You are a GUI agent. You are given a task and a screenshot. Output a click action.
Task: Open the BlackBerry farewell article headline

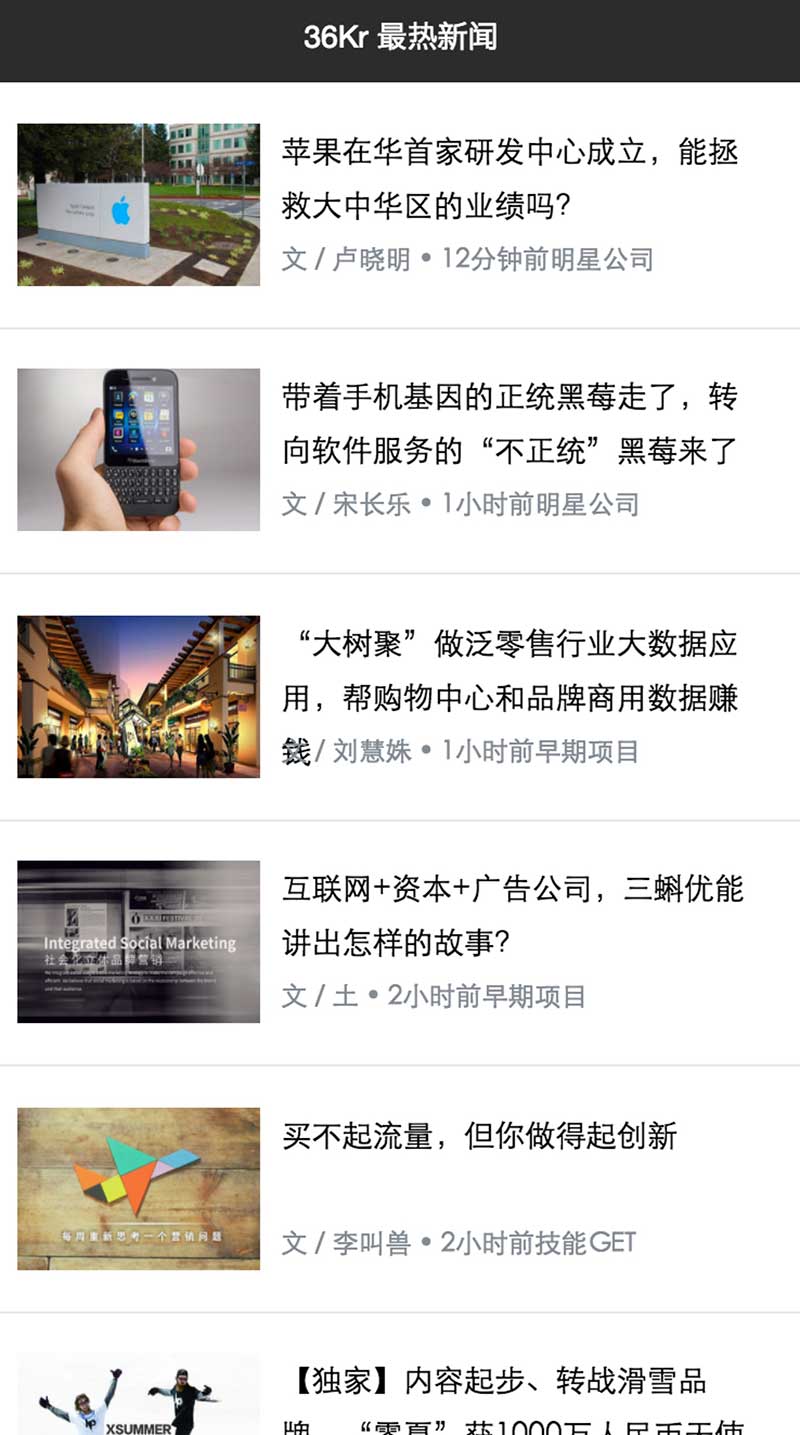510,424
